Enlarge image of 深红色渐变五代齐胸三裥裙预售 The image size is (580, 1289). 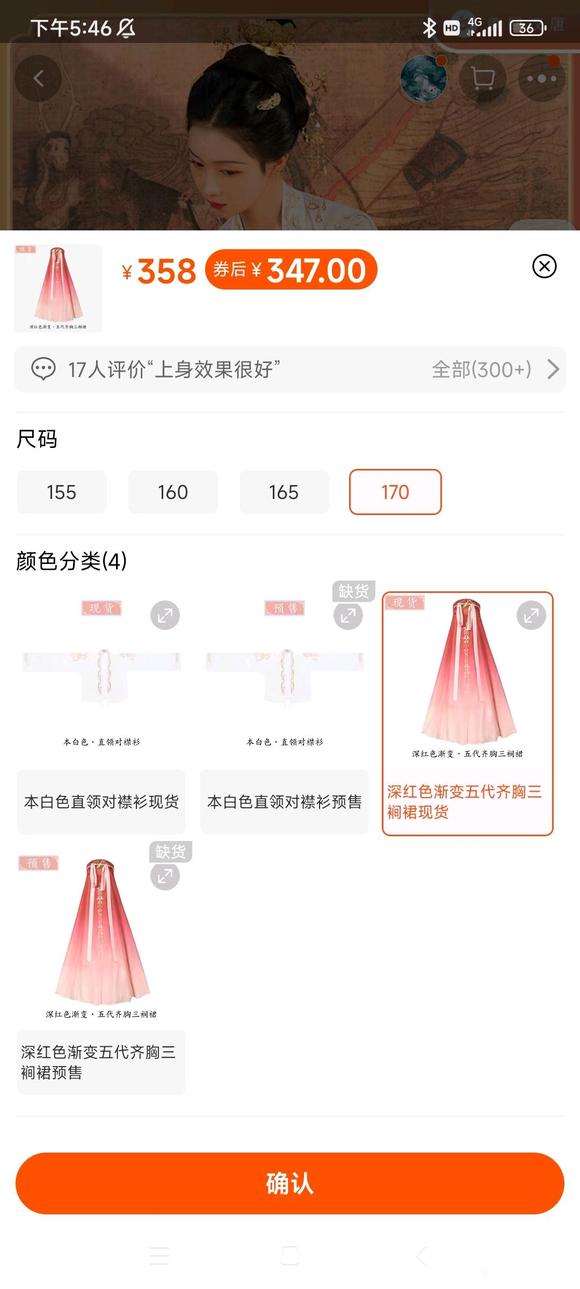pos(165,876)
